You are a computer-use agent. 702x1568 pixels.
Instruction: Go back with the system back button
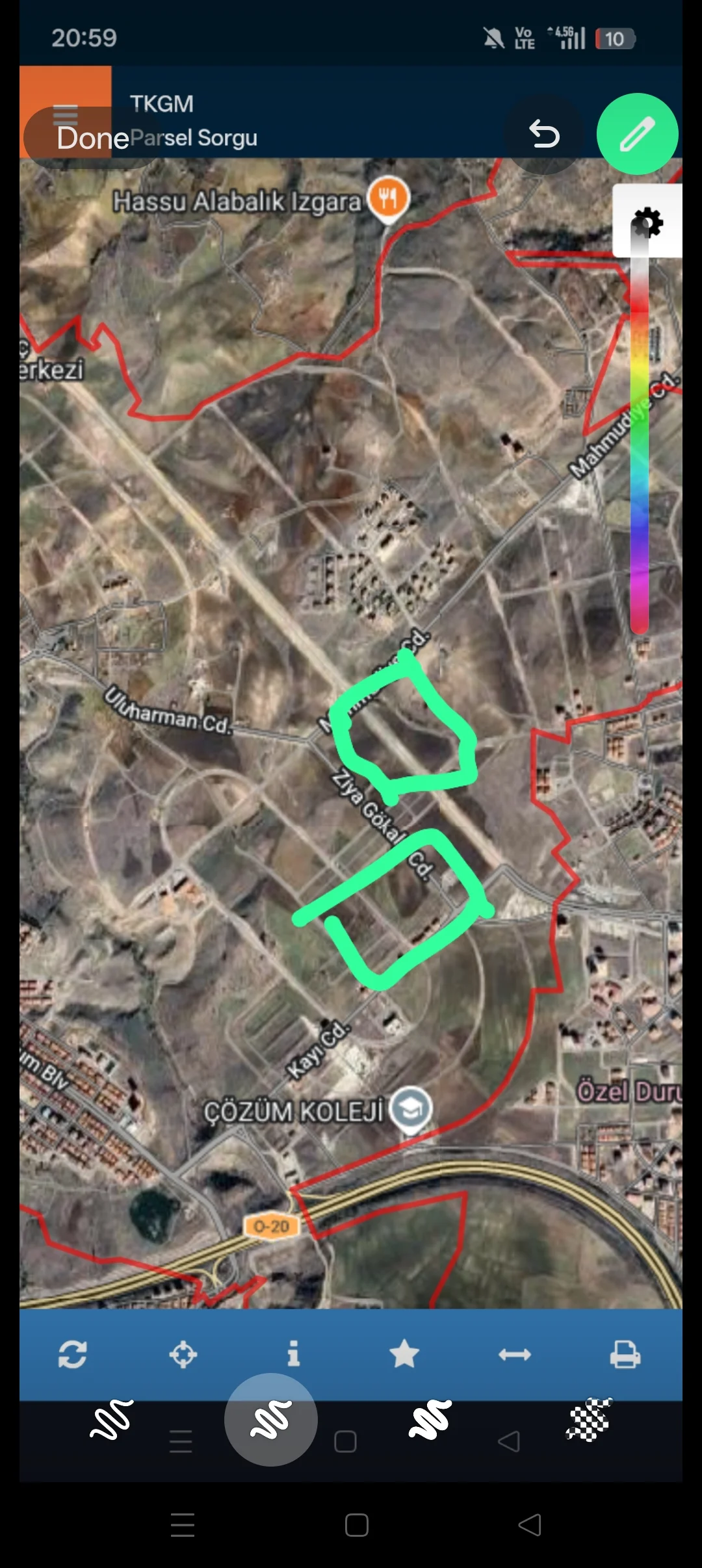point(530,1525)
